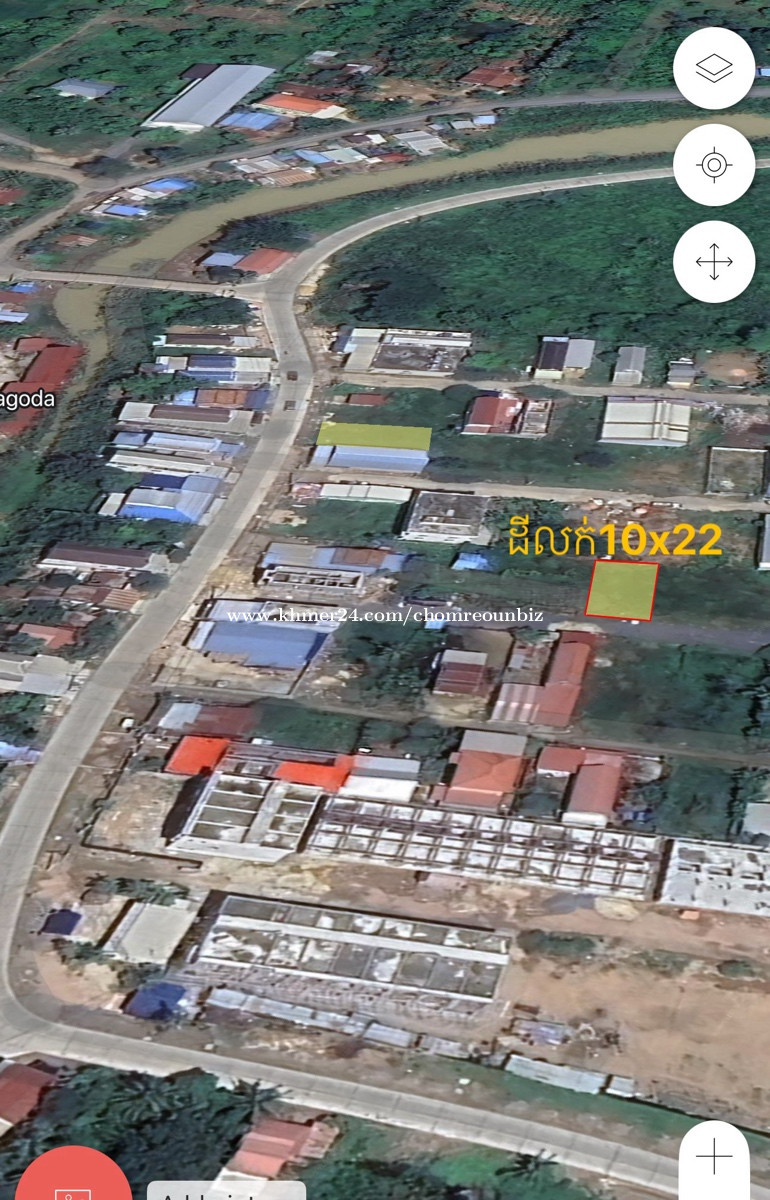Open the map layers selector

click(x=713, y=68)
